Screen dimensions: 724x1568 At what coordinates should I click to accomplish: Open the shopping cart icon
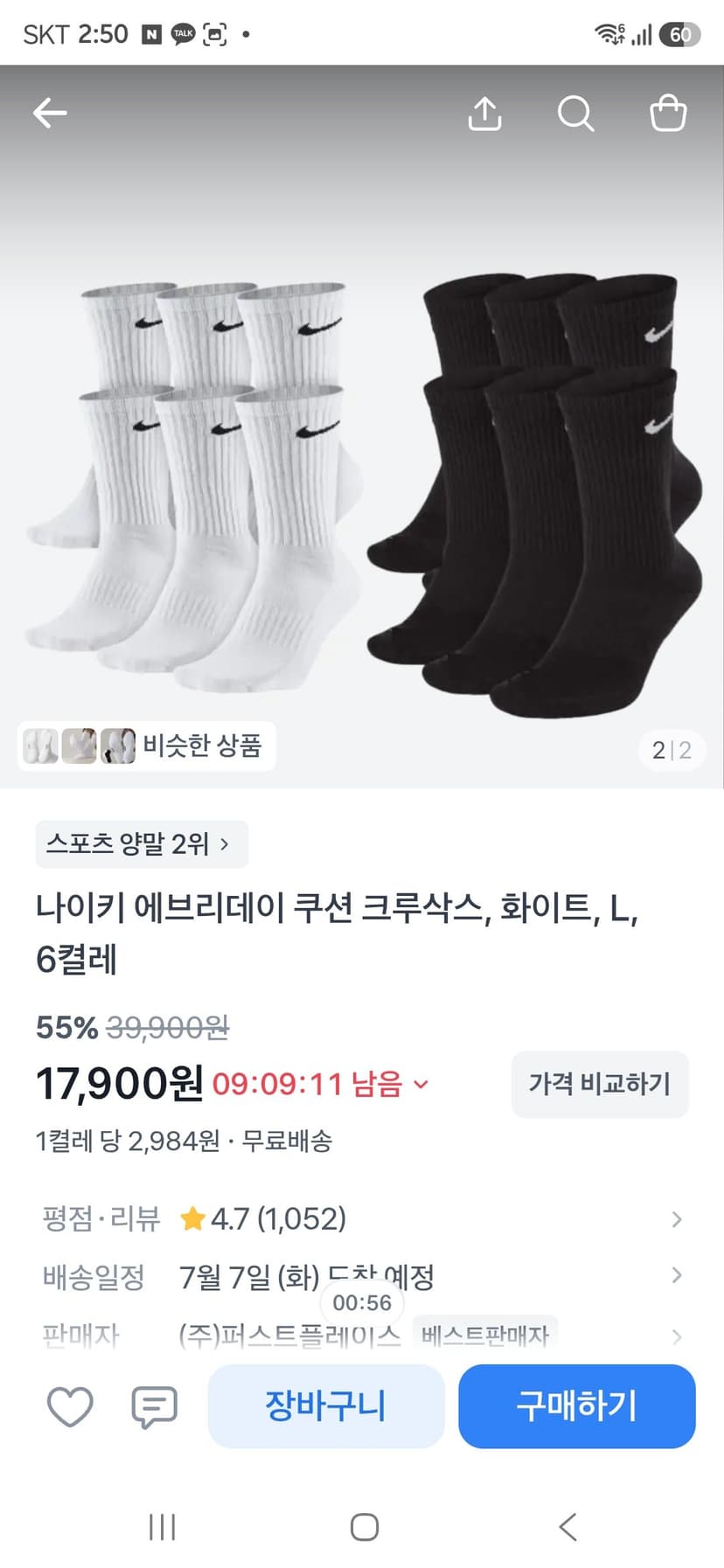tap(668, 113)
